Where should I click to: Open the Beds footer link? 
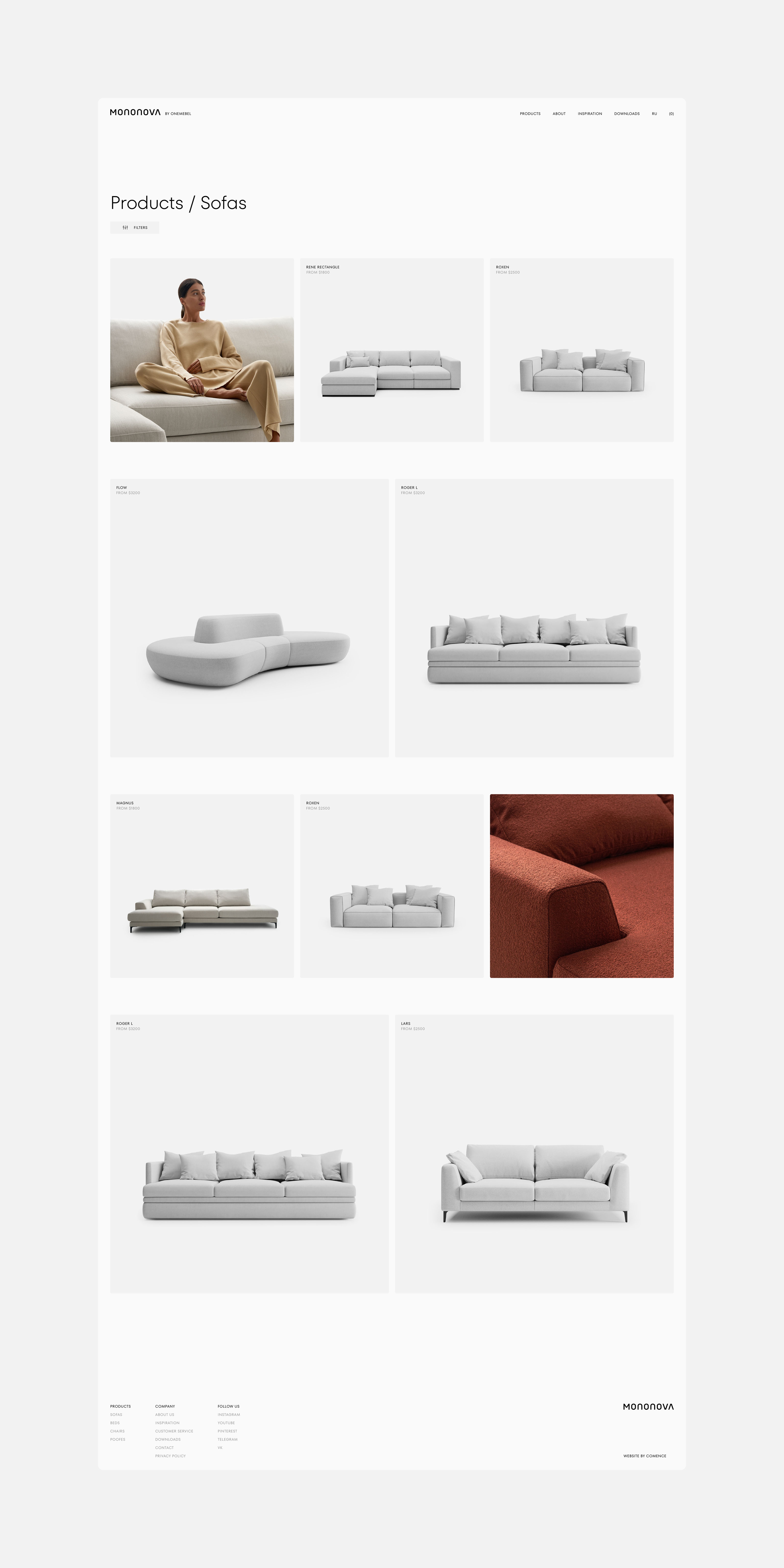(115, 1423)
